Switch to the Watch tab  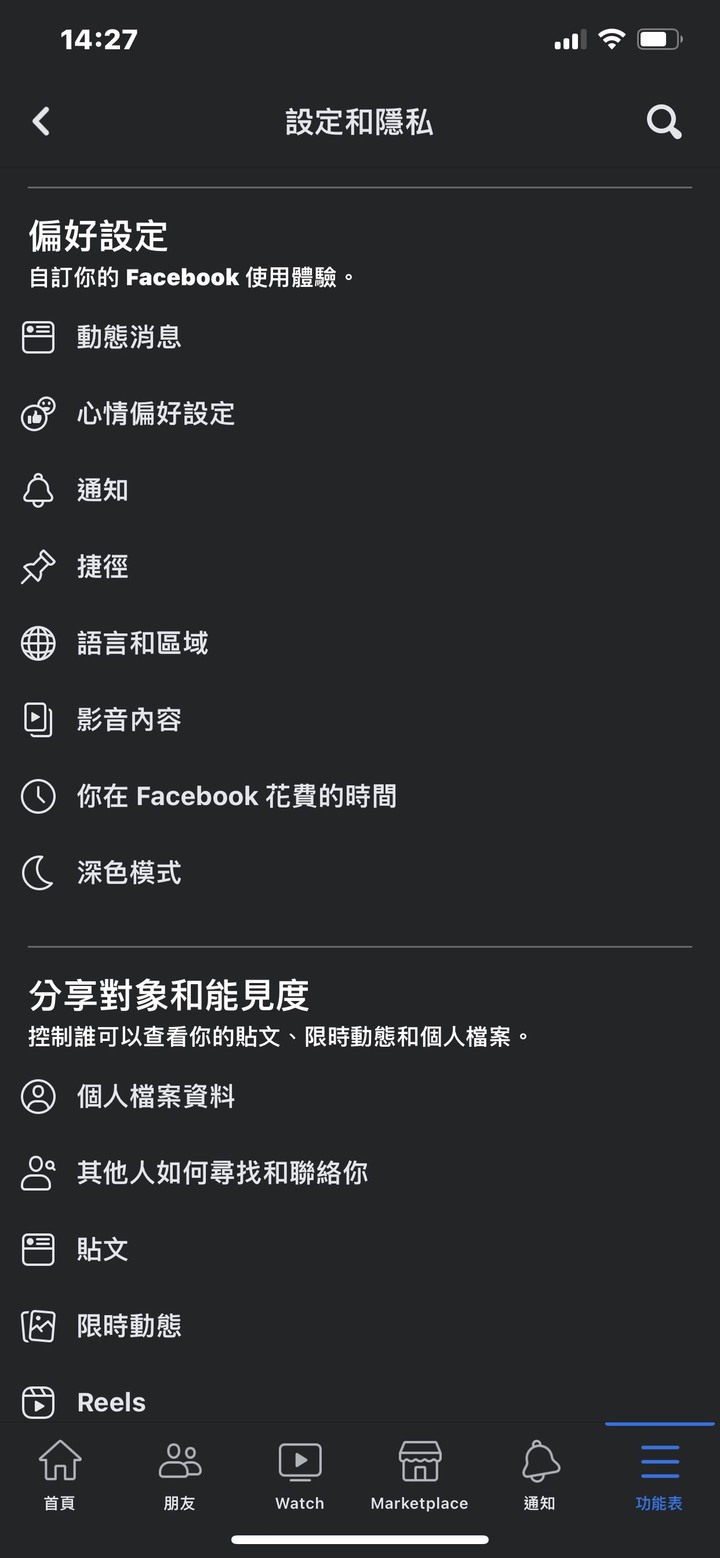(x=300, y=1475)
